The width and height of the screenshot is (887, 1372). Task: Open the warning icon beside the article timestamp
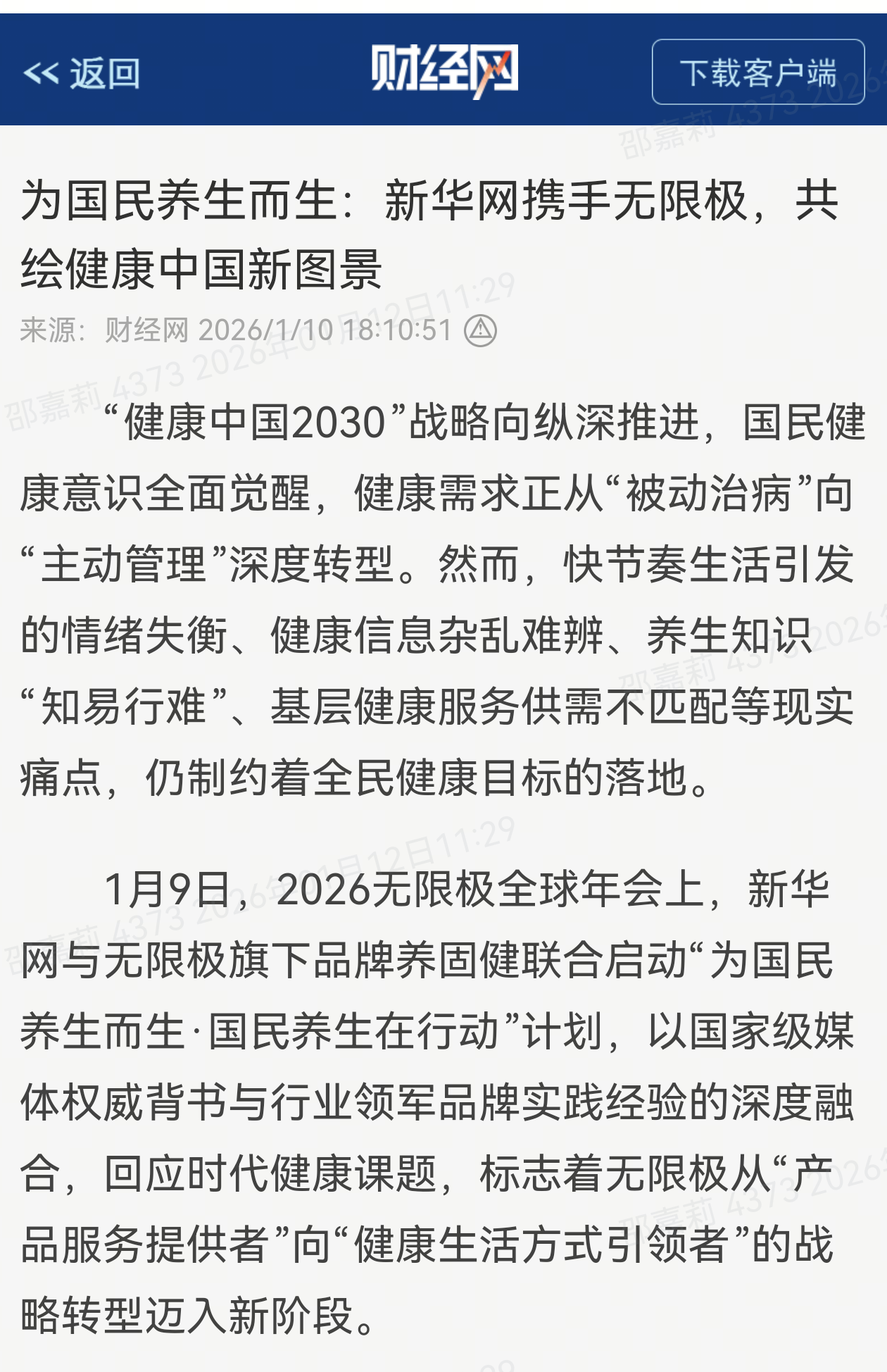pyautogui.click(x=480, y=330)
